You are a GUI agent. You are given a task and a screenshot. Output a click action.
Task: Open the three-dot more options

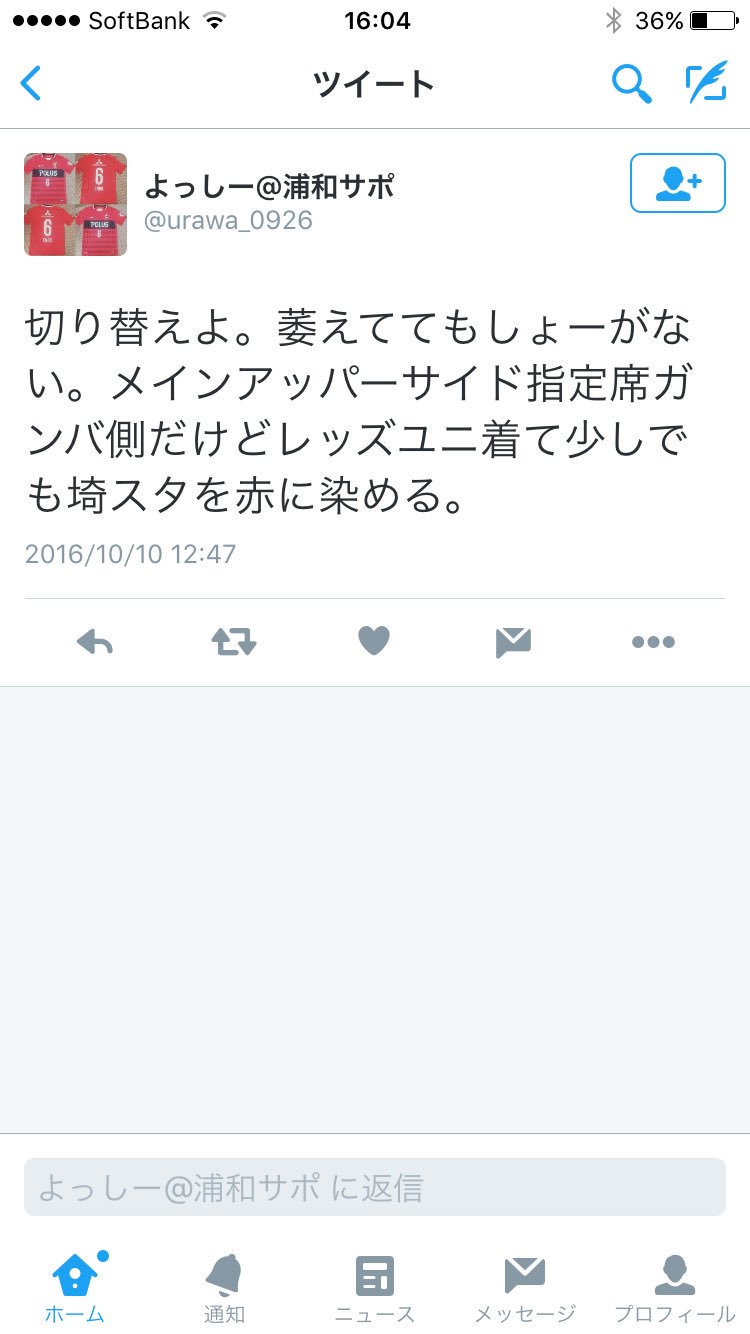(x=653, y=642)
